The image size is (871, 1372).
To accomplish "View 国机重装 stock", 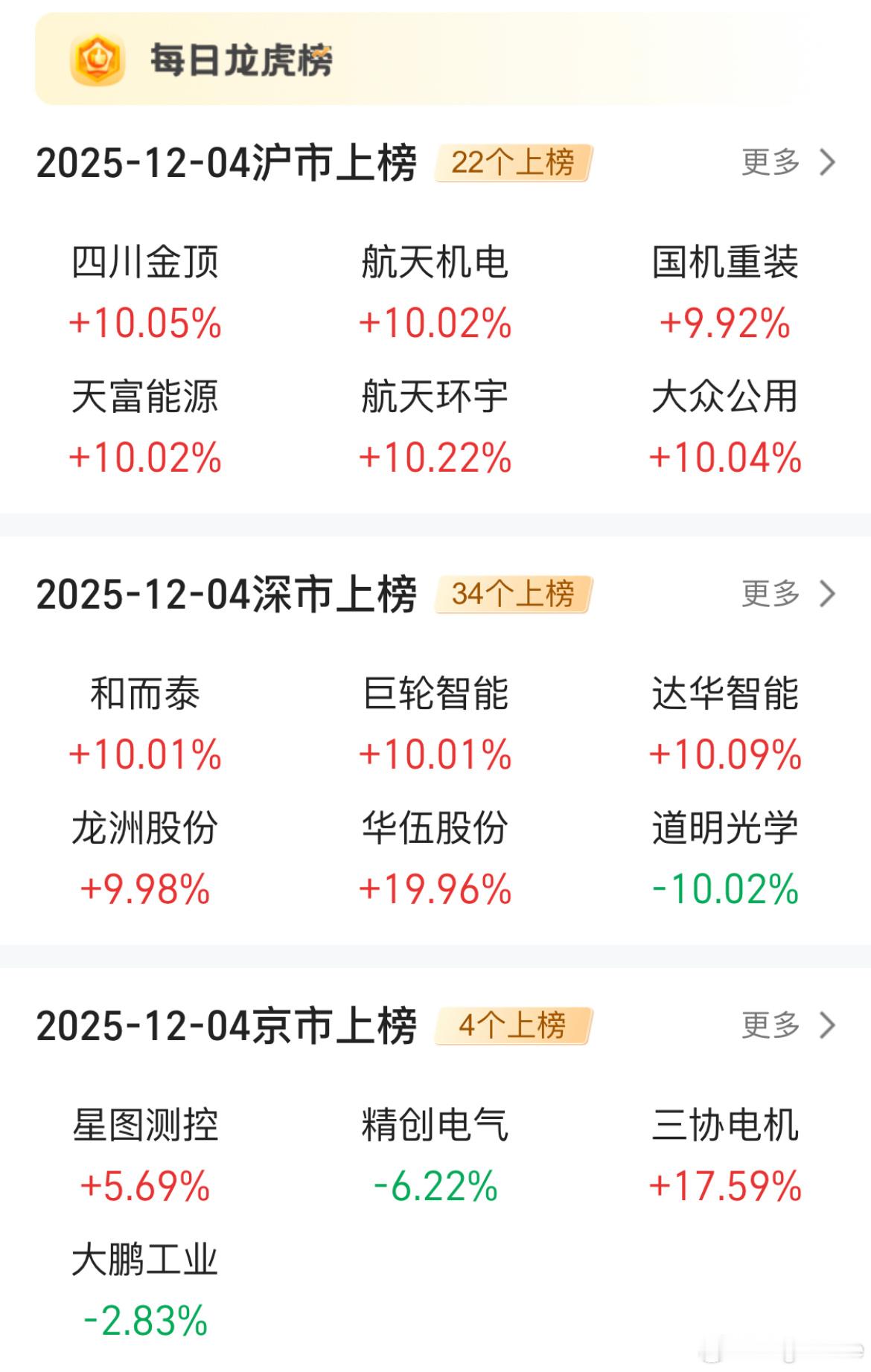I will coord(725,292).
